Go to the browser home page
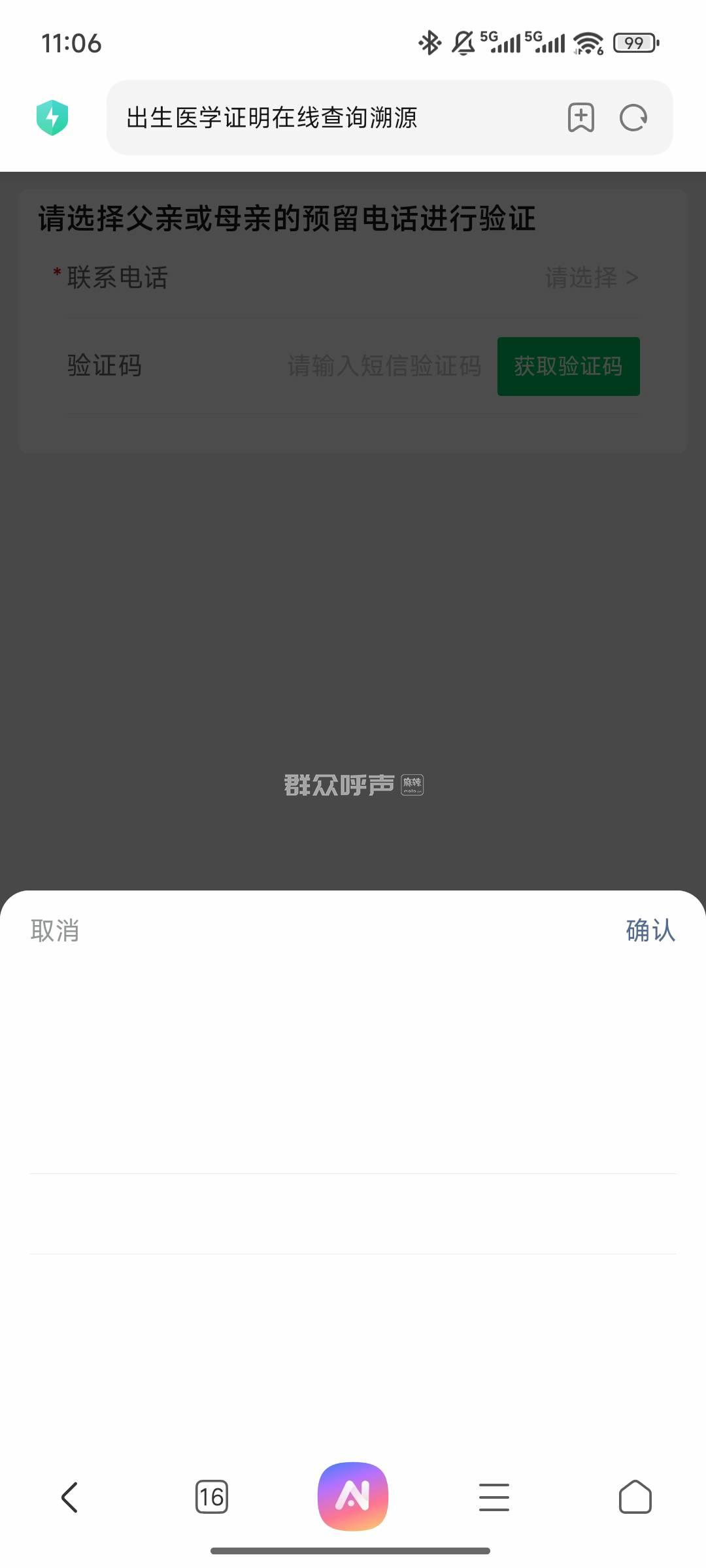Image resolution: width=706 pixels, height=1568 pixels. (x=635, y=1497)
